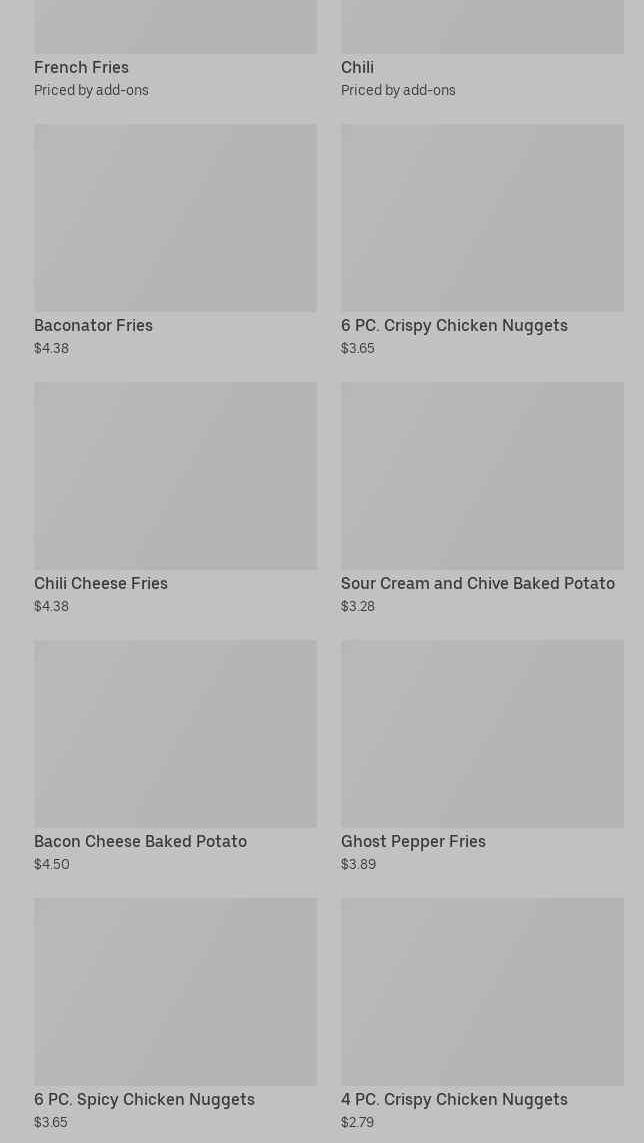Select Sour Cream and Chive Baked Potato
The width and height of the screenshot is (644, 1143).
pyautogui.click(x=482, y=499)
